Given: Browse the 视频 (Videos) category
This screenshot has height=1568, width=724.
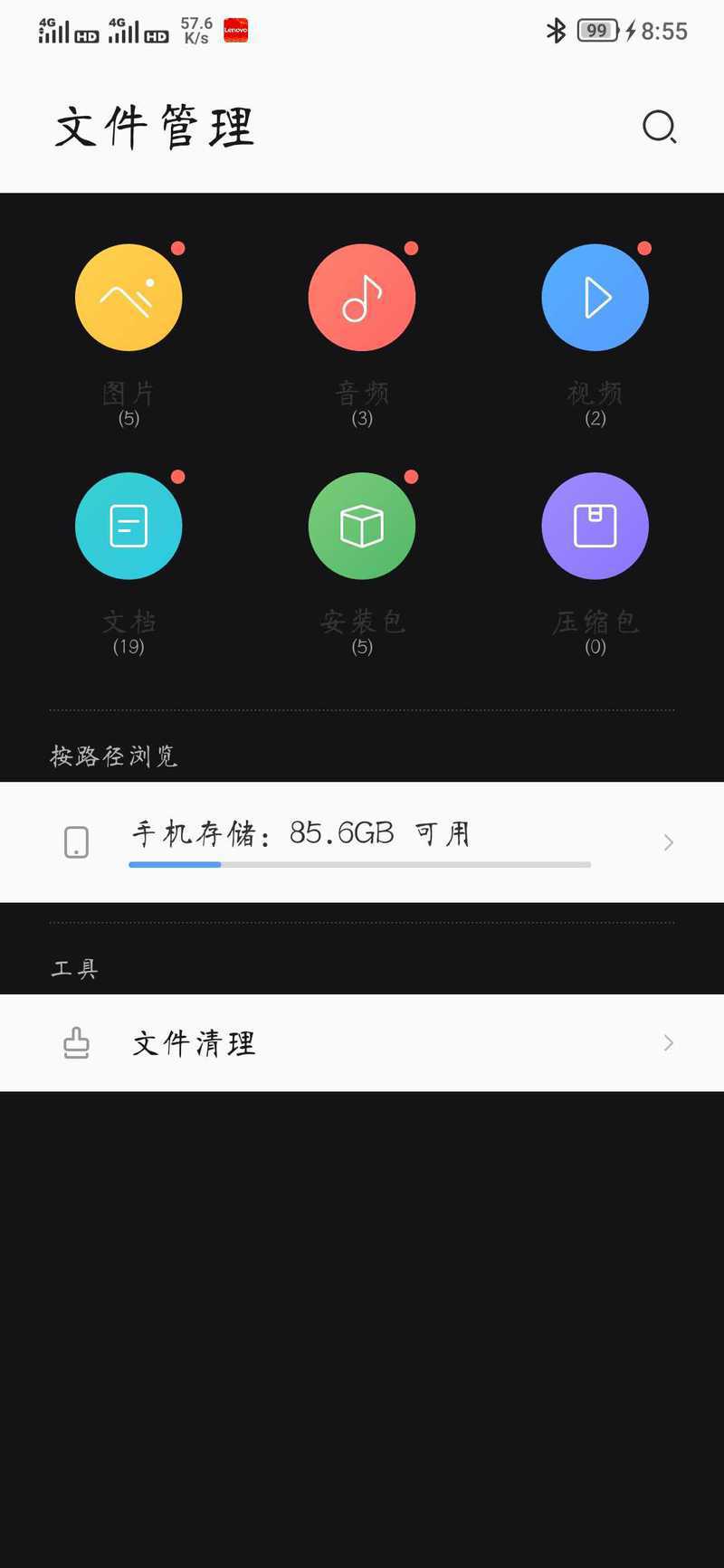Looking at the screenshot, I should click(x=595, y=298).
